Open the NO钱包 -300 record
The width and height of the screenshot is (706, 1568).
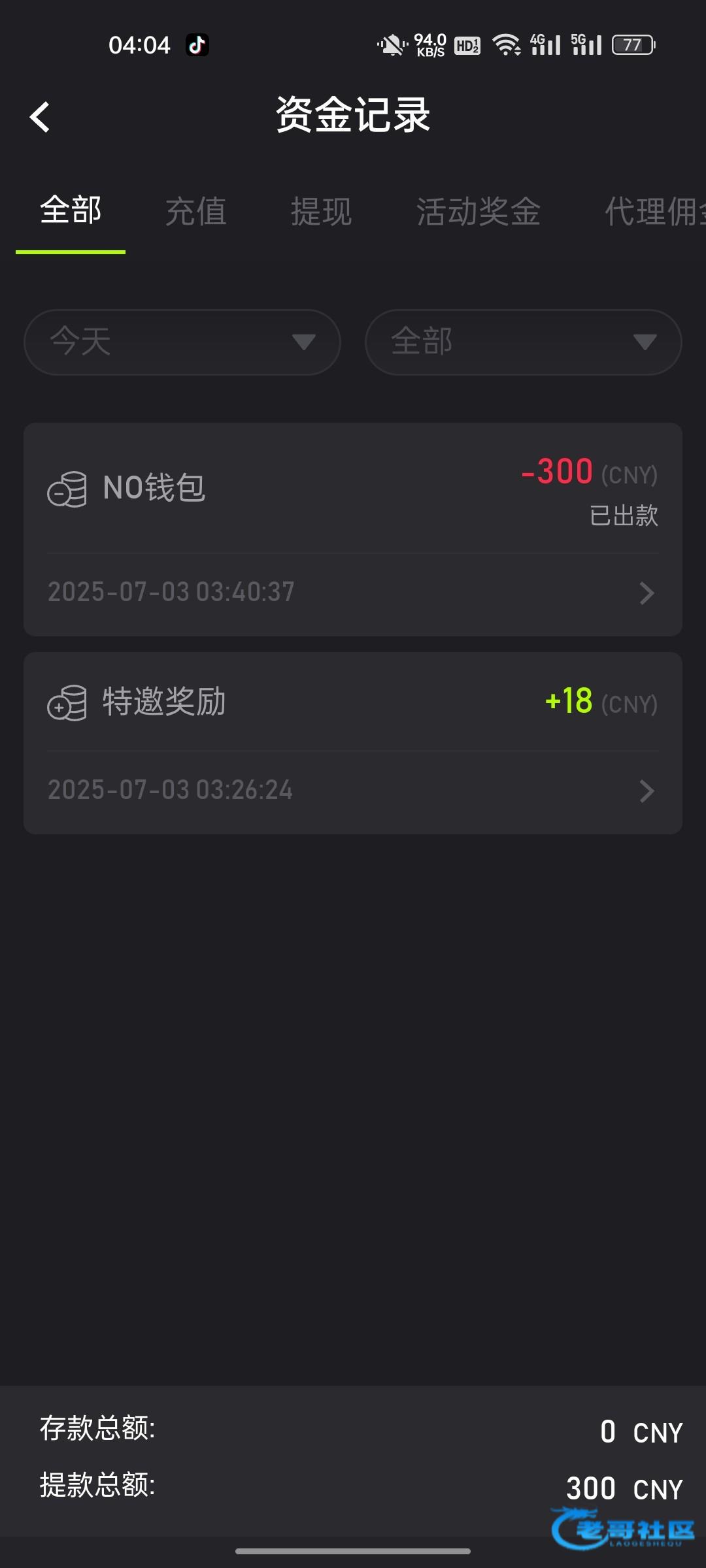coord(353,529)
